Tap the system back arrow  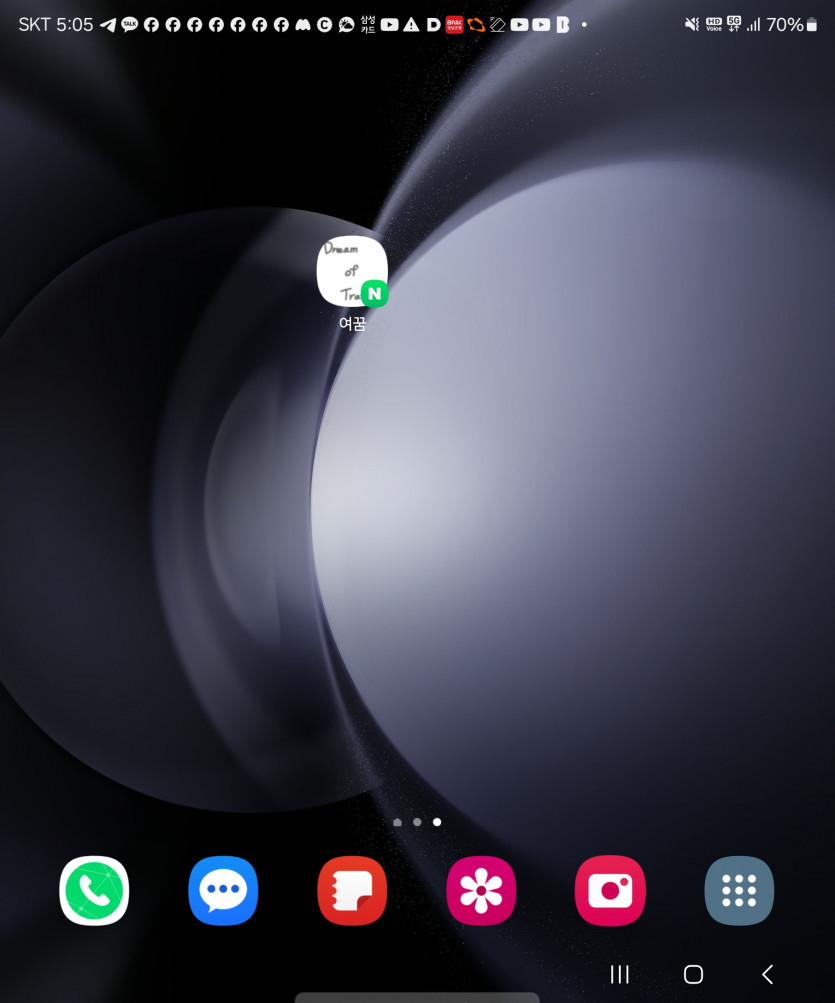coord(767,974)
